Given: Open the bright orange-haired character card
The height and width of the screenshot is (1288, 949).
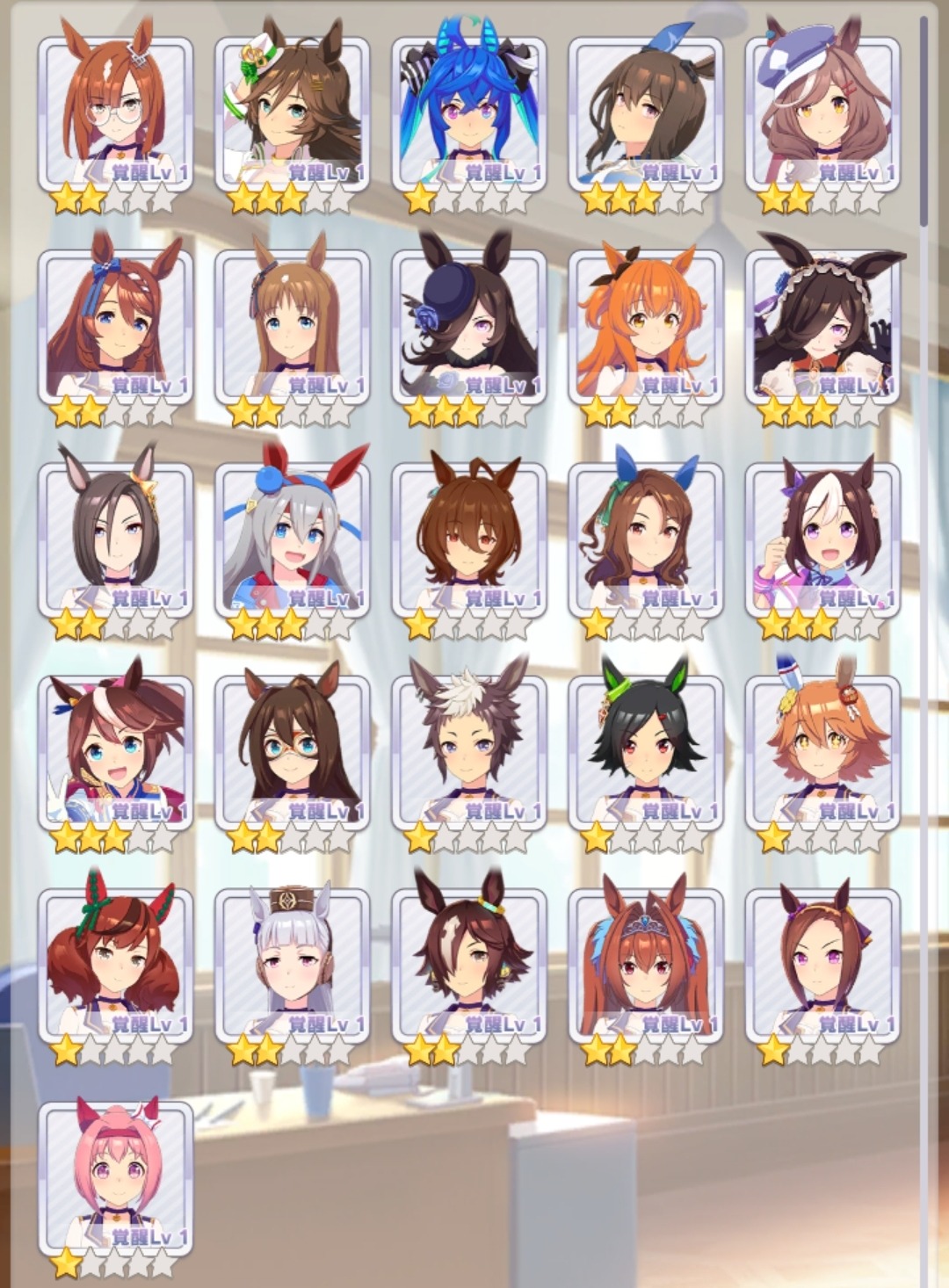Looking at the screenshot, I should 646,327.
